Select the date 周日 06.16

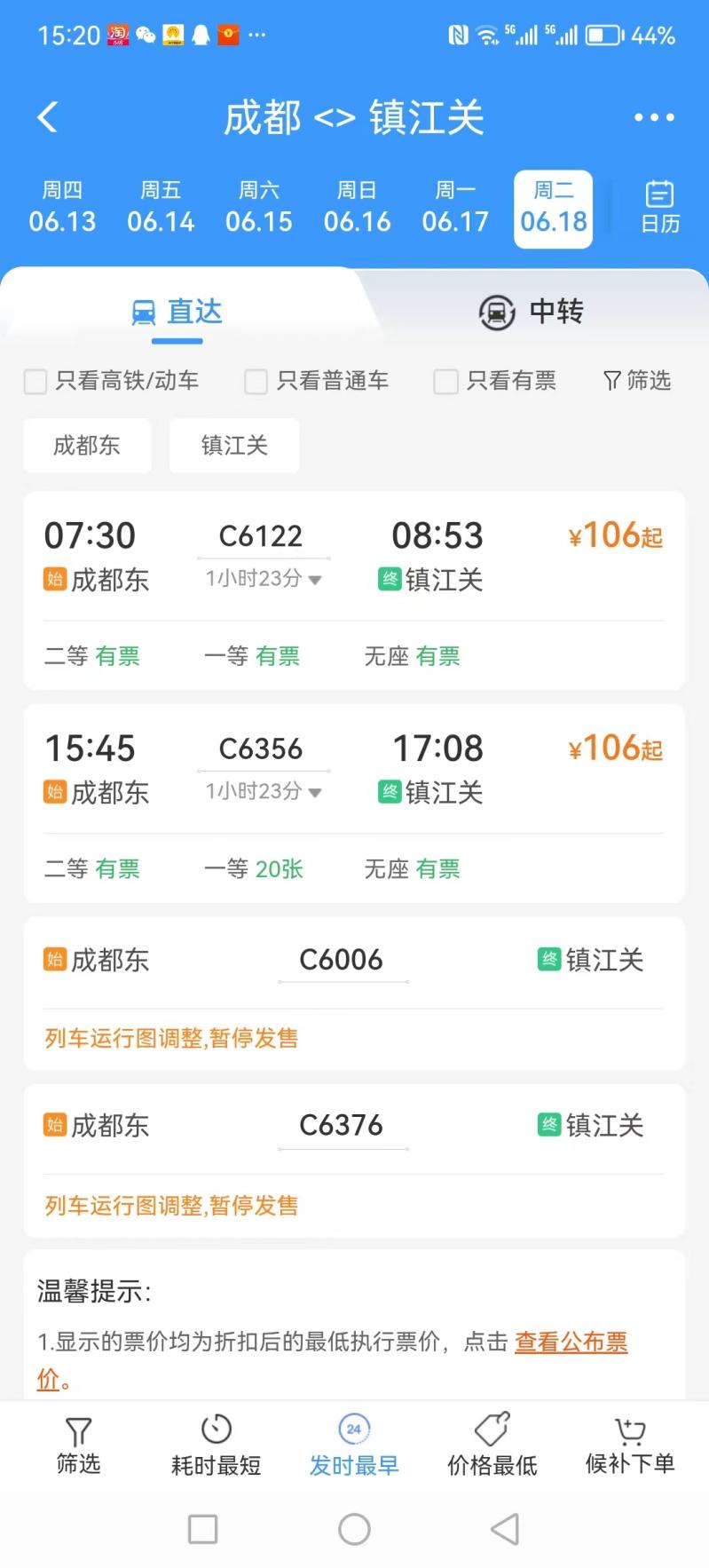tap(357, 207)
